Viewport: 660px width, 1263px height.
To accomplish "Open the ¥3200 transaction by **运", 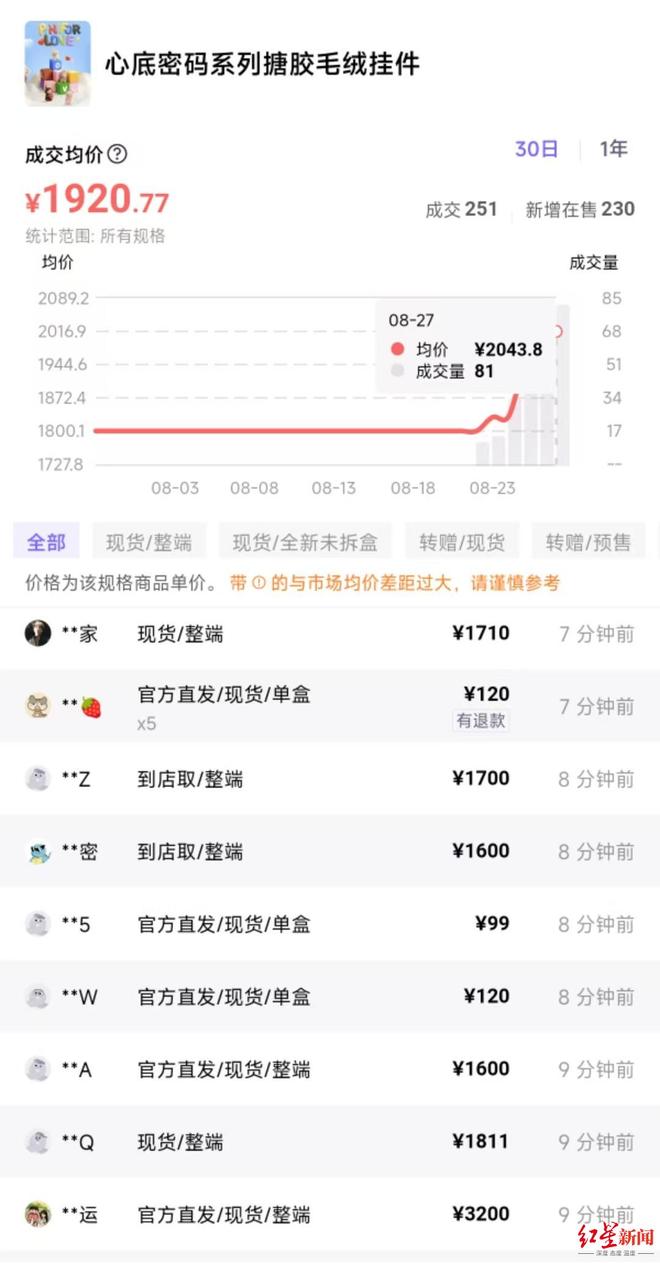I will 330,1215.
